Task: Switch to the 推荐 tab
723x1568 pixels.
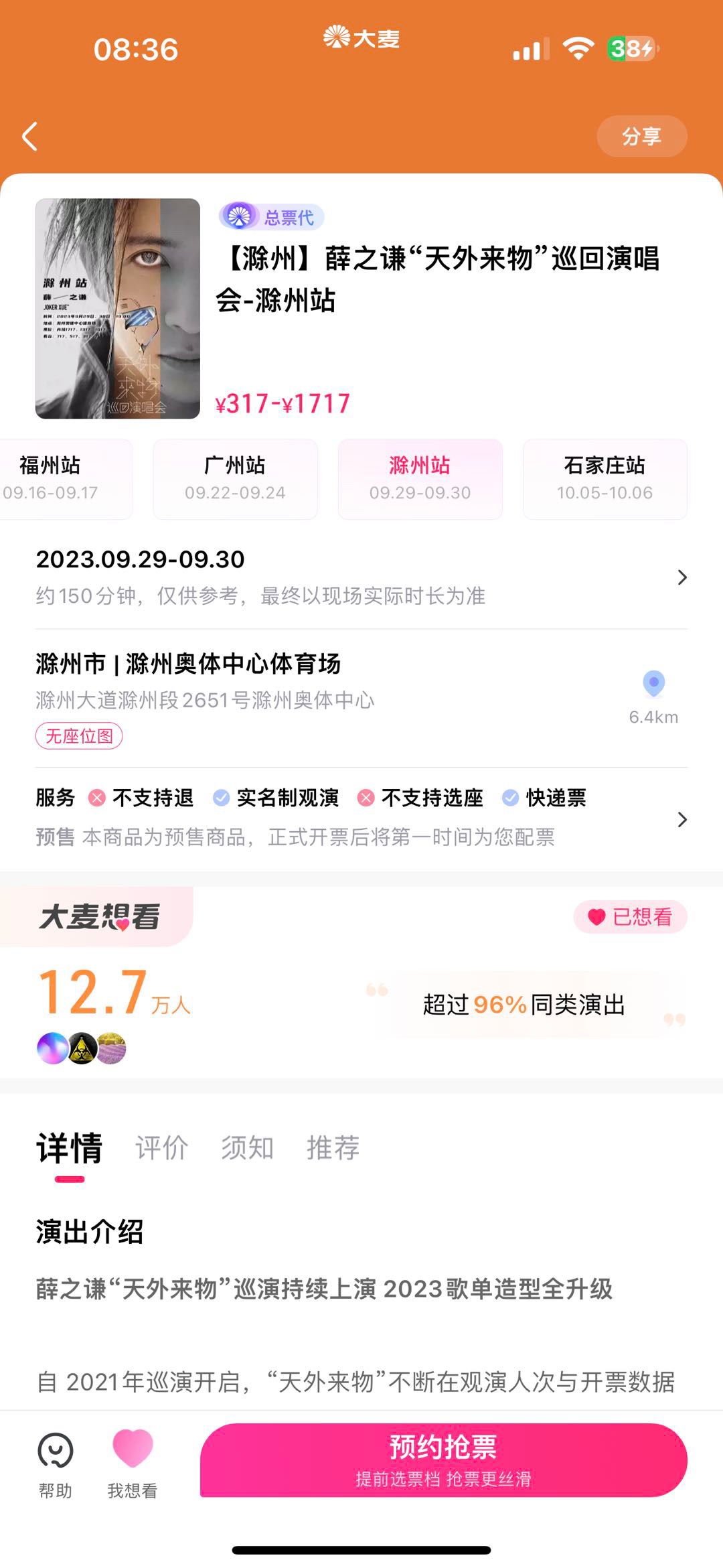Action: 333,1147
